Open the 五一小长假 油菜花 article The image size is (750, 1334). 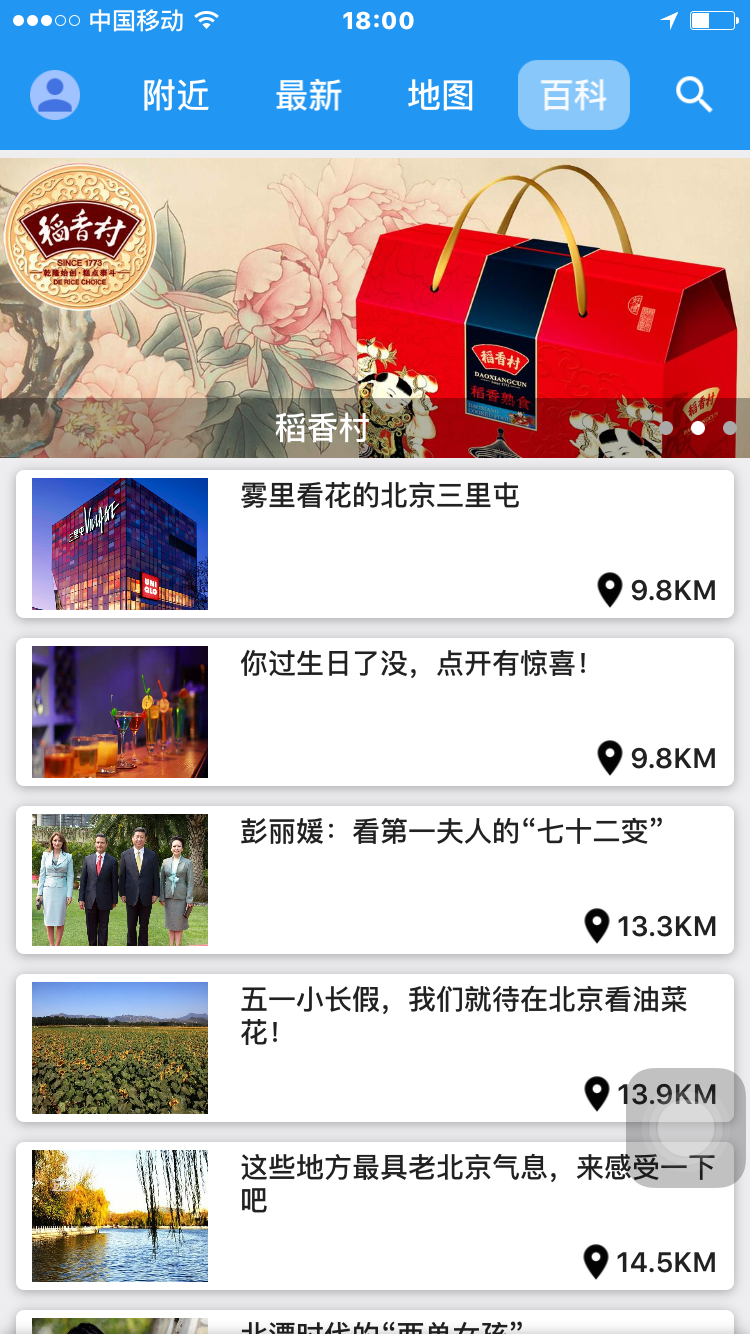(x=375, y=1048)
